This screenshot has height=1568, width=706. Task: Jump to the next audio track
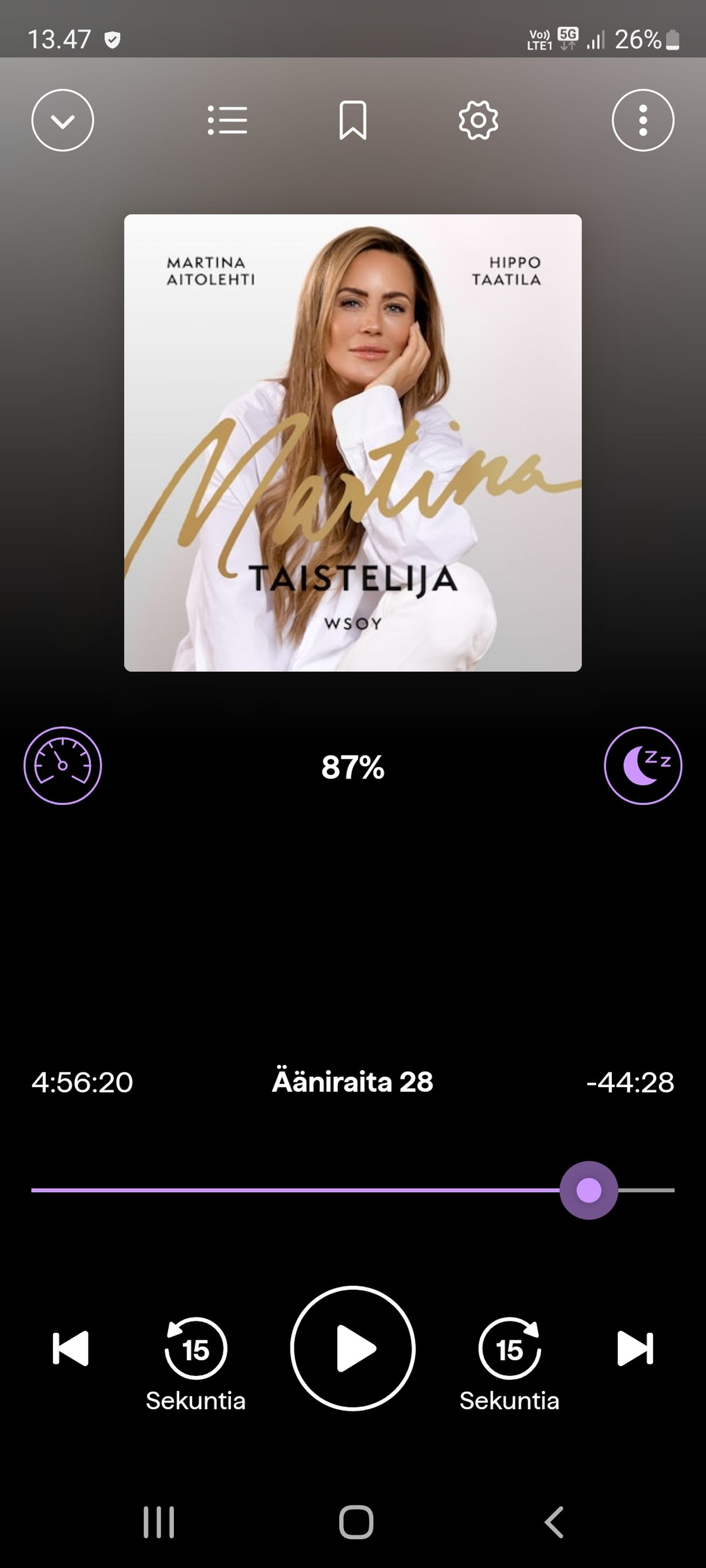(635, 1348)
